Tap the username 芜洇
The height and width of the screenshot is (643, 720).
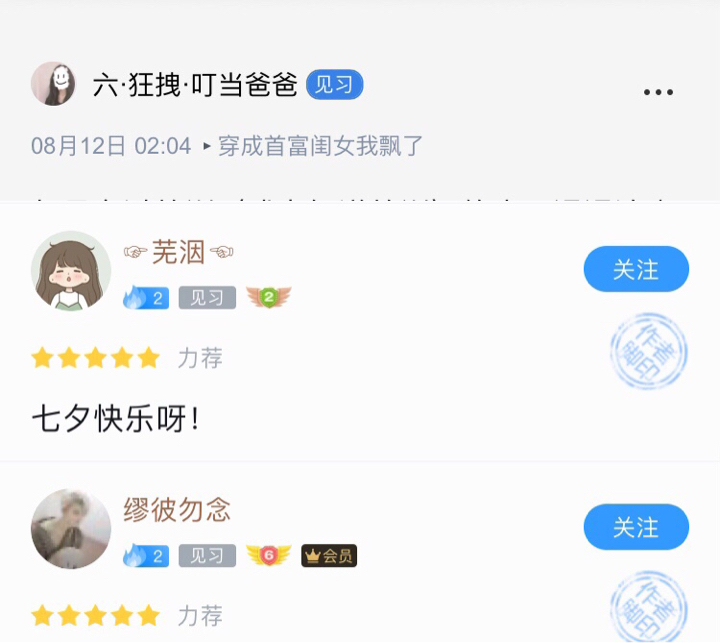point(178,253)
